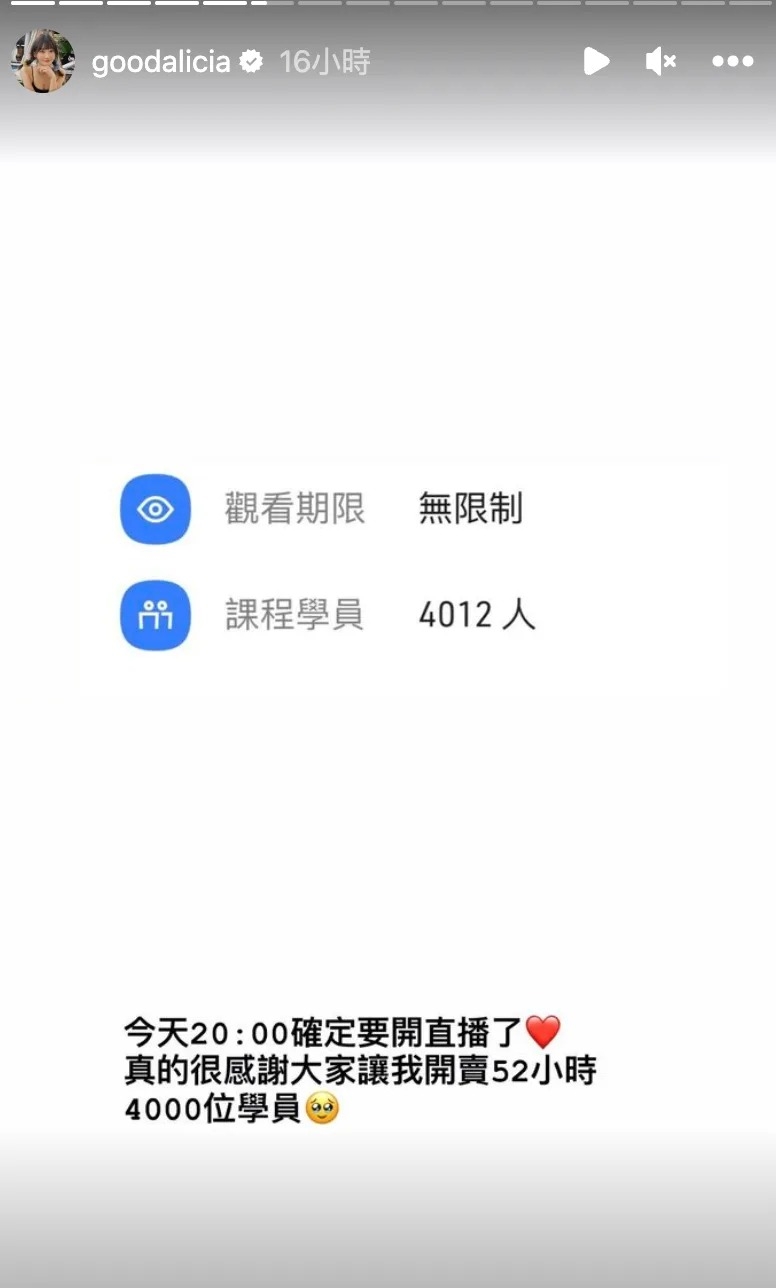
Task: Select the caption sticker about tonight's livestream
Action: click(x=360, y=1069)
